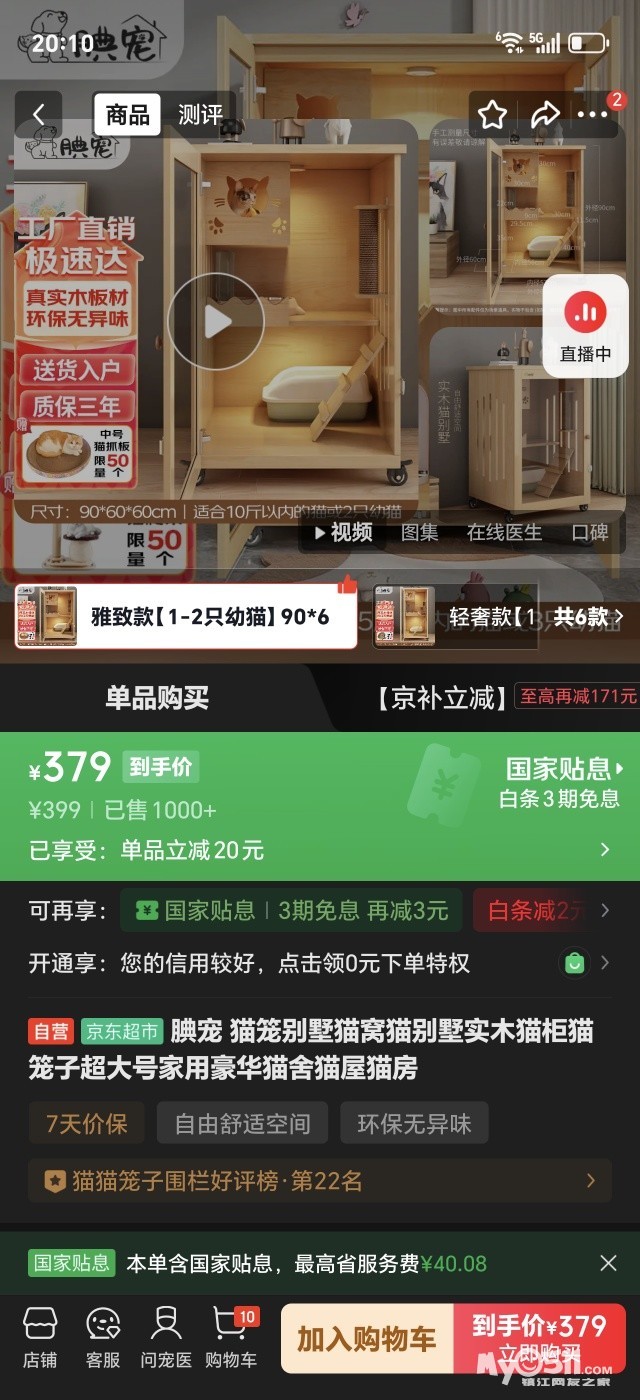
Task: Open the 直播中 live stream
Action: 585,325
